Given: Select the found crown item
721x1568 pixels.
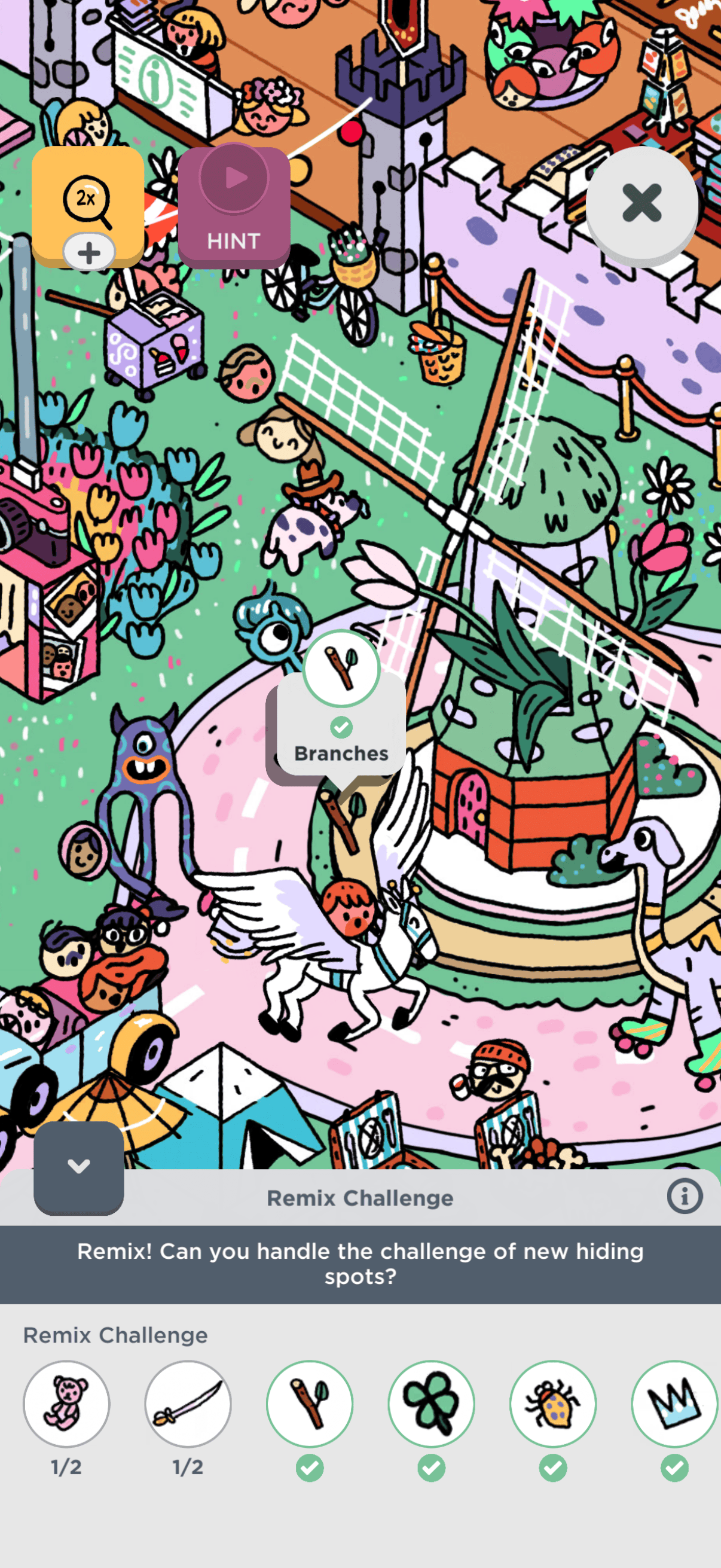Looking at the screenshot, I should (674, 1404).
